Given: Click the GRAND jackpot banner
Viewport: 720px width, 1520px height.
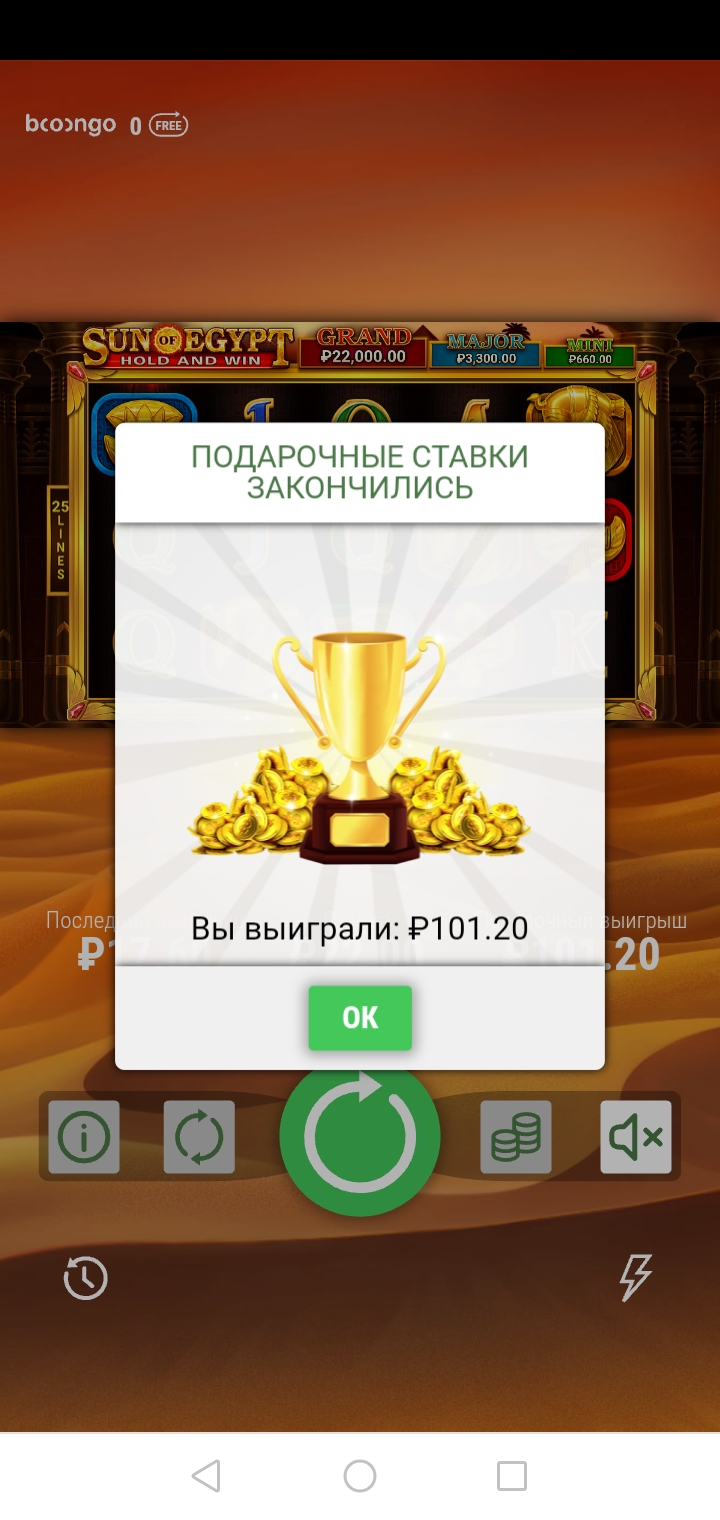Looking at the screenshot, I should [364, 348].
